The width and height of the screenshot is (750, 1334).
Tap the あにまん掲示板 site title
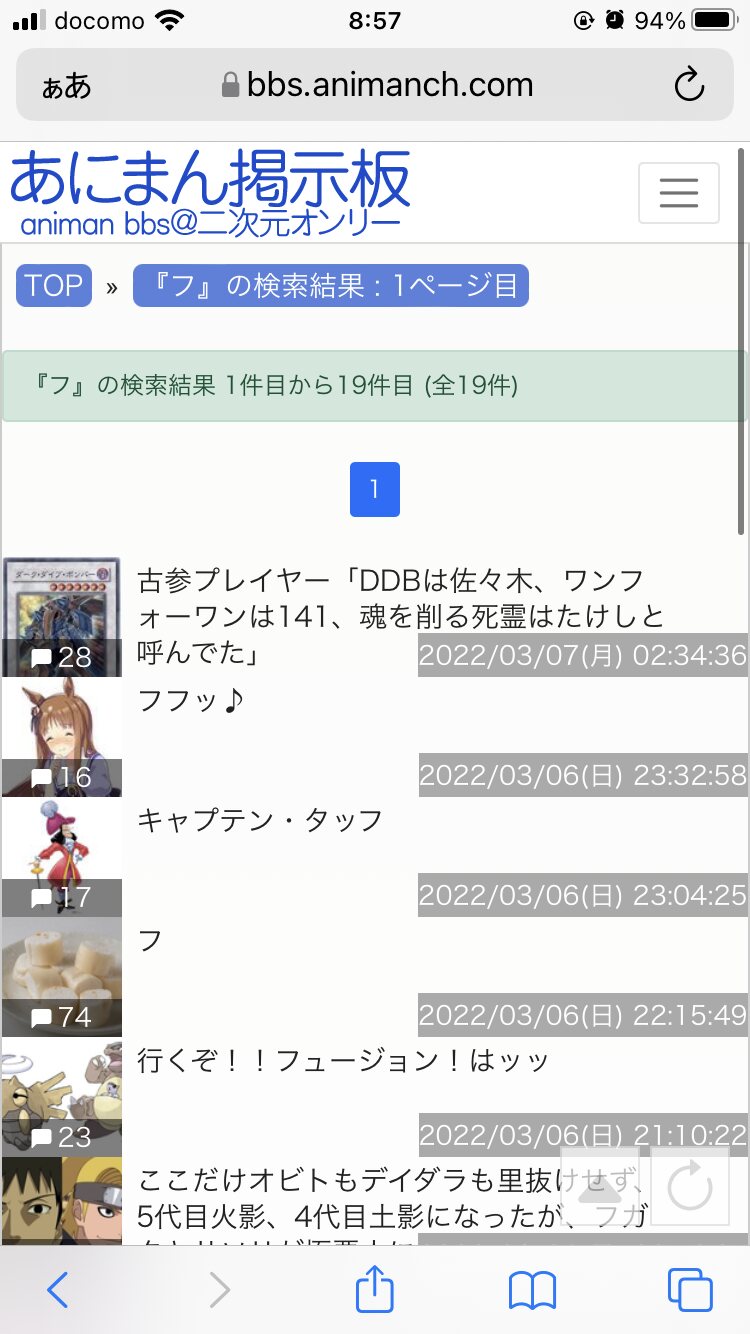[x=210, y=180]
